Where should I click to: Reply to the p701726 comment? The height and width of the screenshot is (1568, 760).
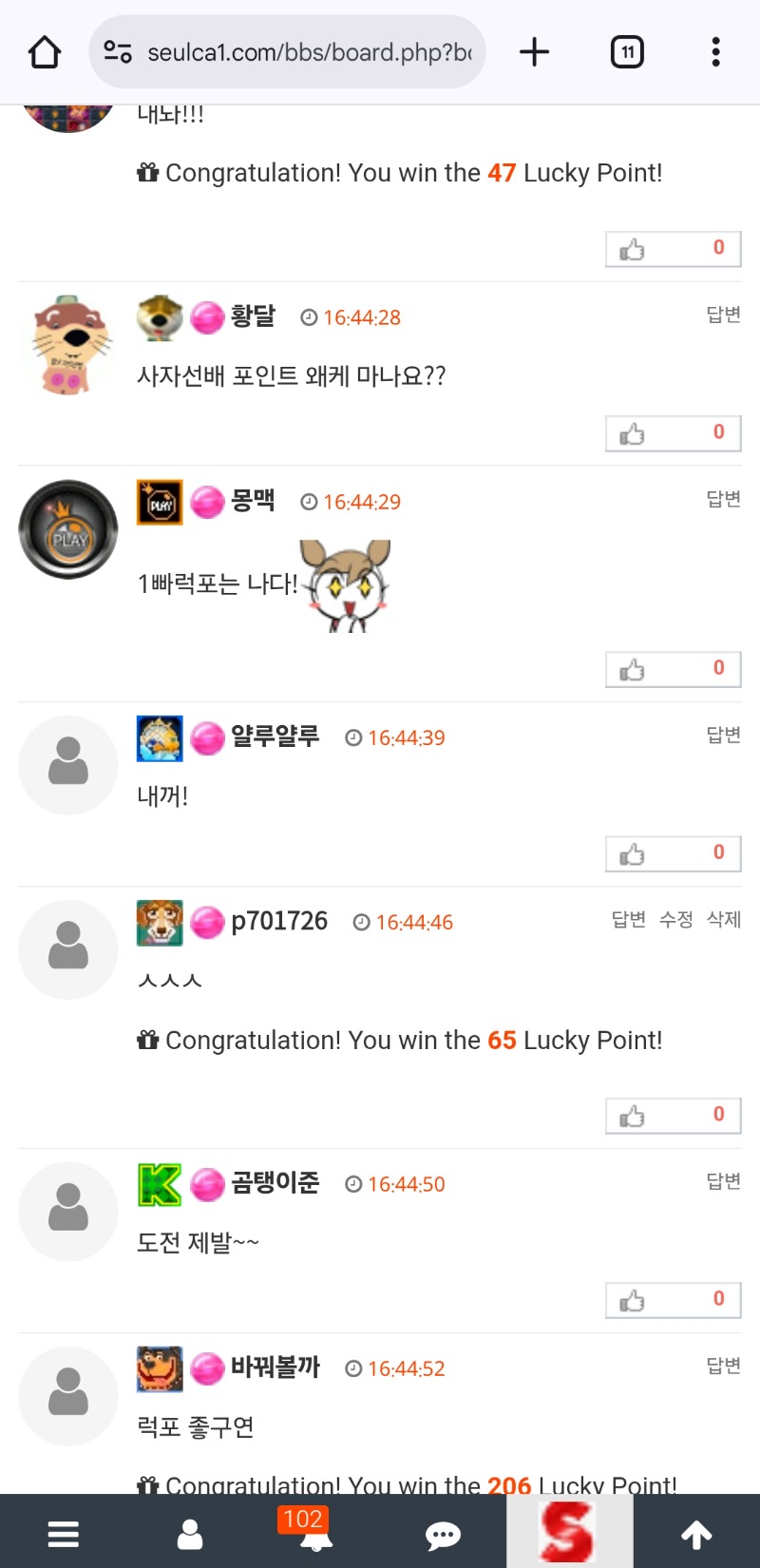pos(628,919)
